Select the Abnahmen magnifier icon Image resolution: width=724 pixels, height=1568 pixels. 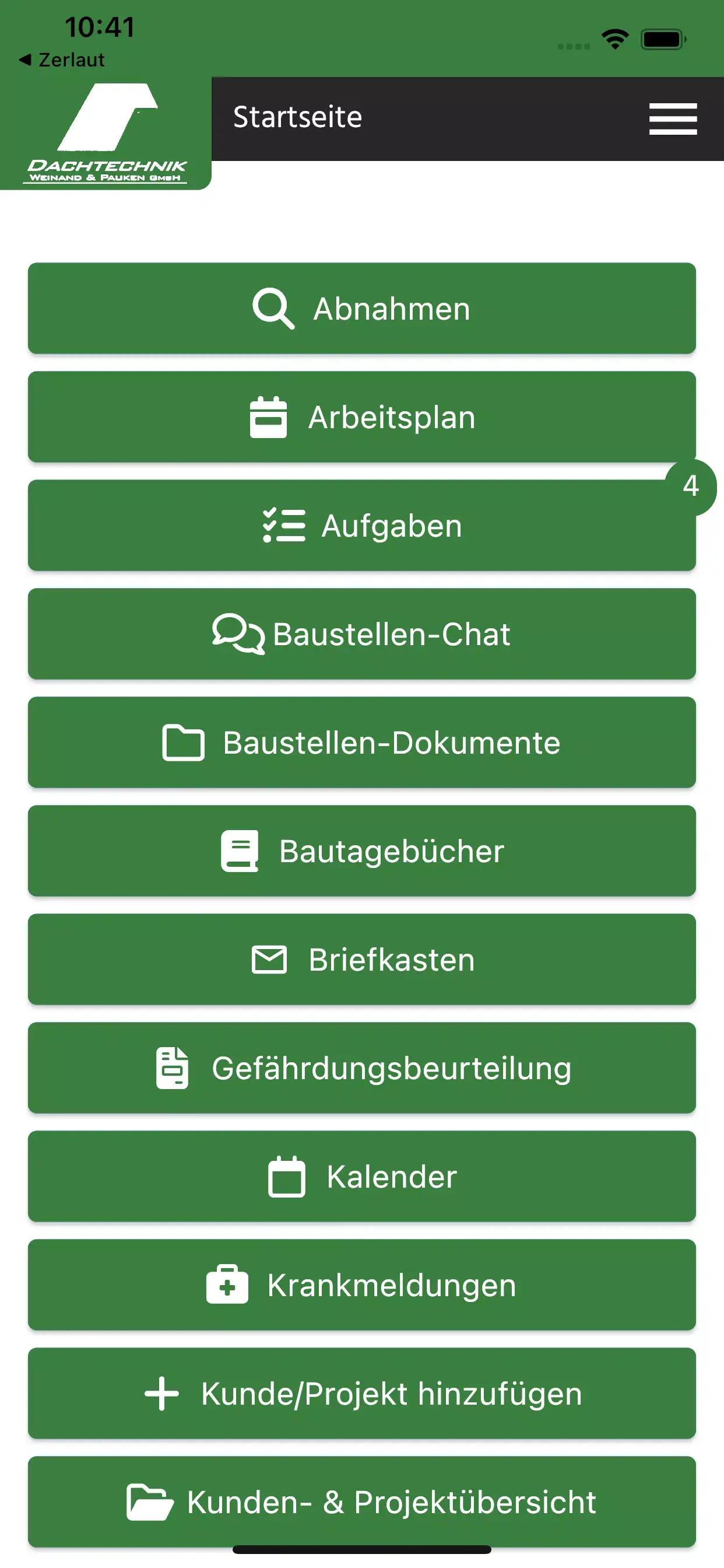coord(274,308)
